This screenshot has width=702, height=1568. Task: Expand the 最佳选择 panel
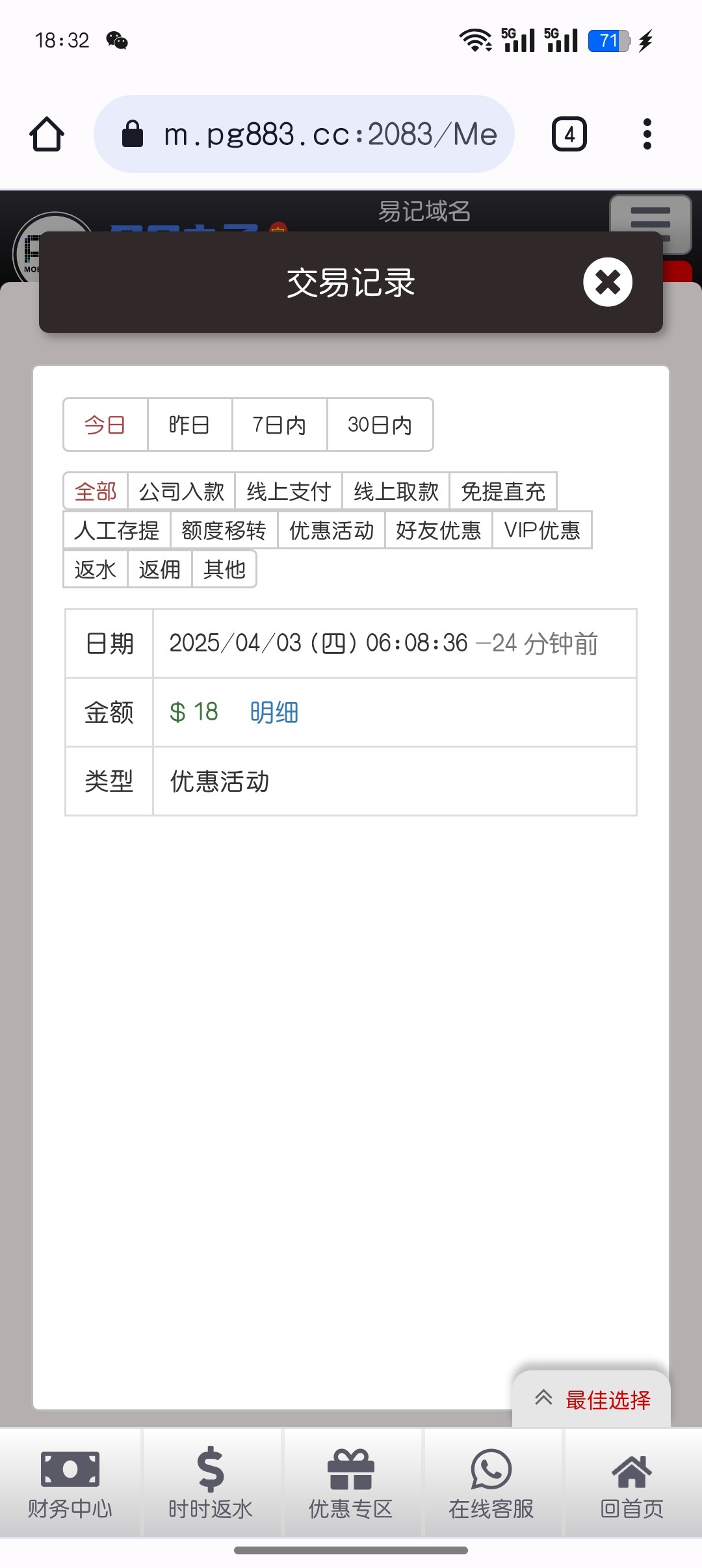[x=591, y=1399]
